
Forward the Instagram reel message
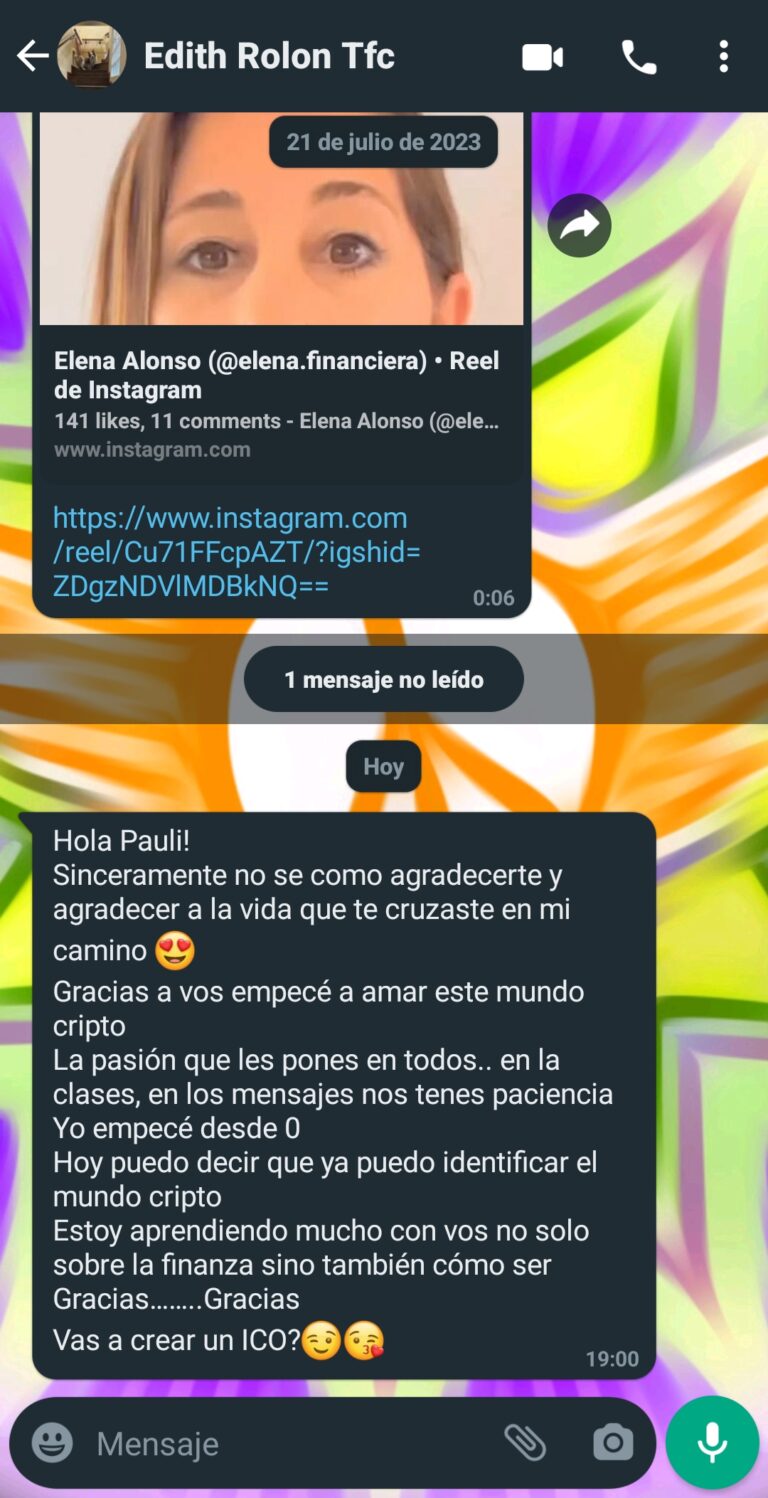[x=579, y=224]
